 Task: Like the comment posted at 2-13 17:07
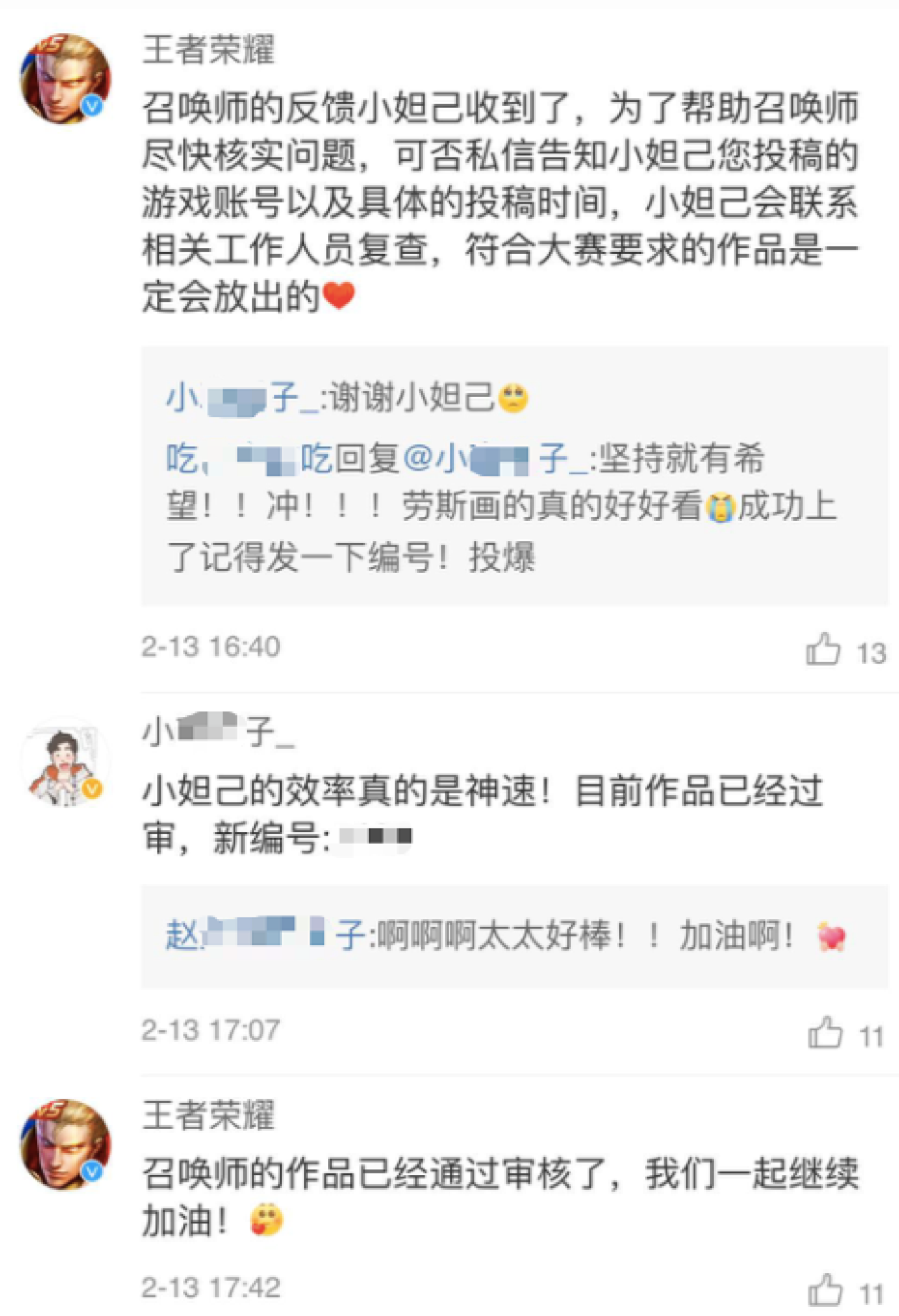pyautogui.click(x=825, y=1033)
